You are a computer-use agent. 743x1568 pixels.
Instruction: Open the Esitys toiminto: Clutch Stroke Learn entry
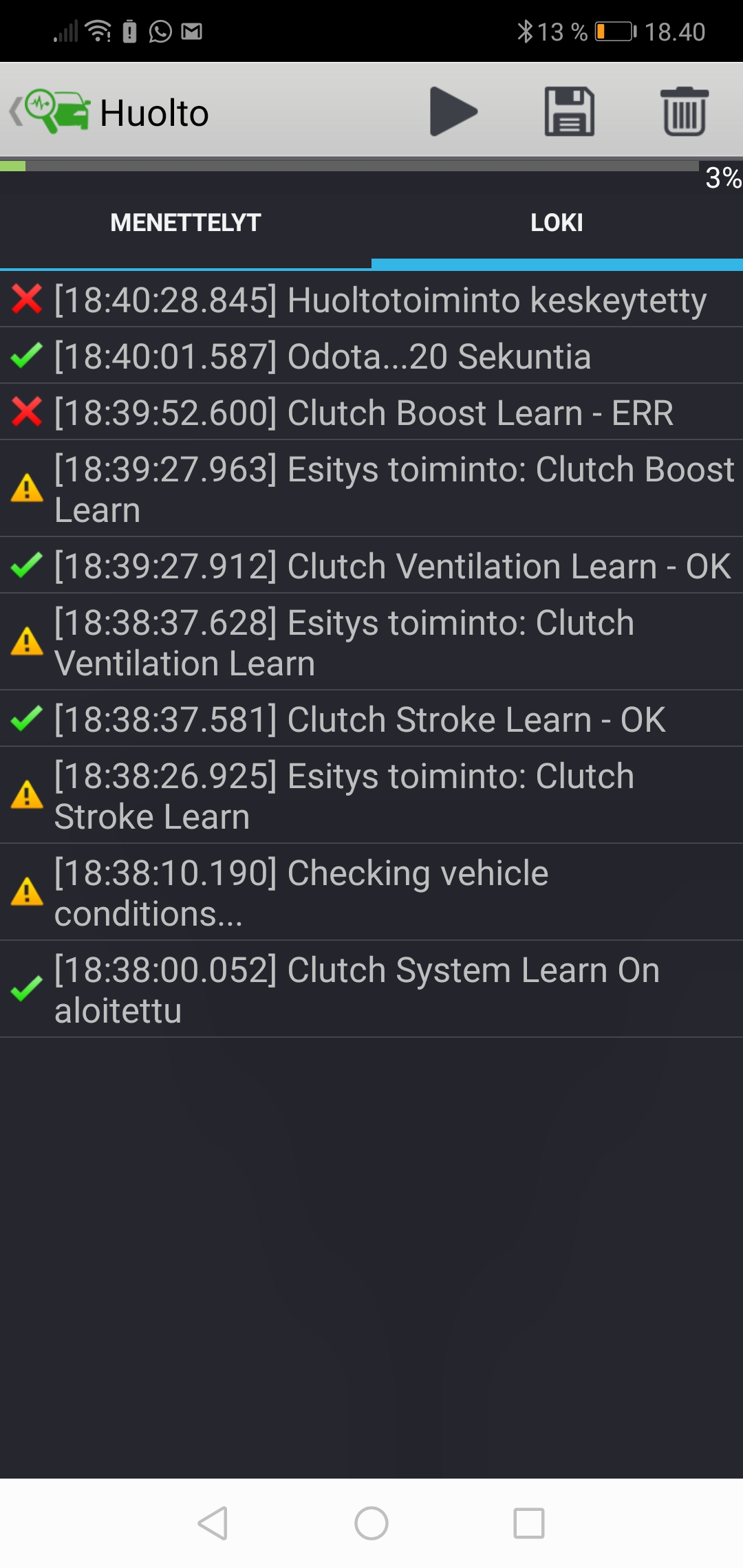371,795
